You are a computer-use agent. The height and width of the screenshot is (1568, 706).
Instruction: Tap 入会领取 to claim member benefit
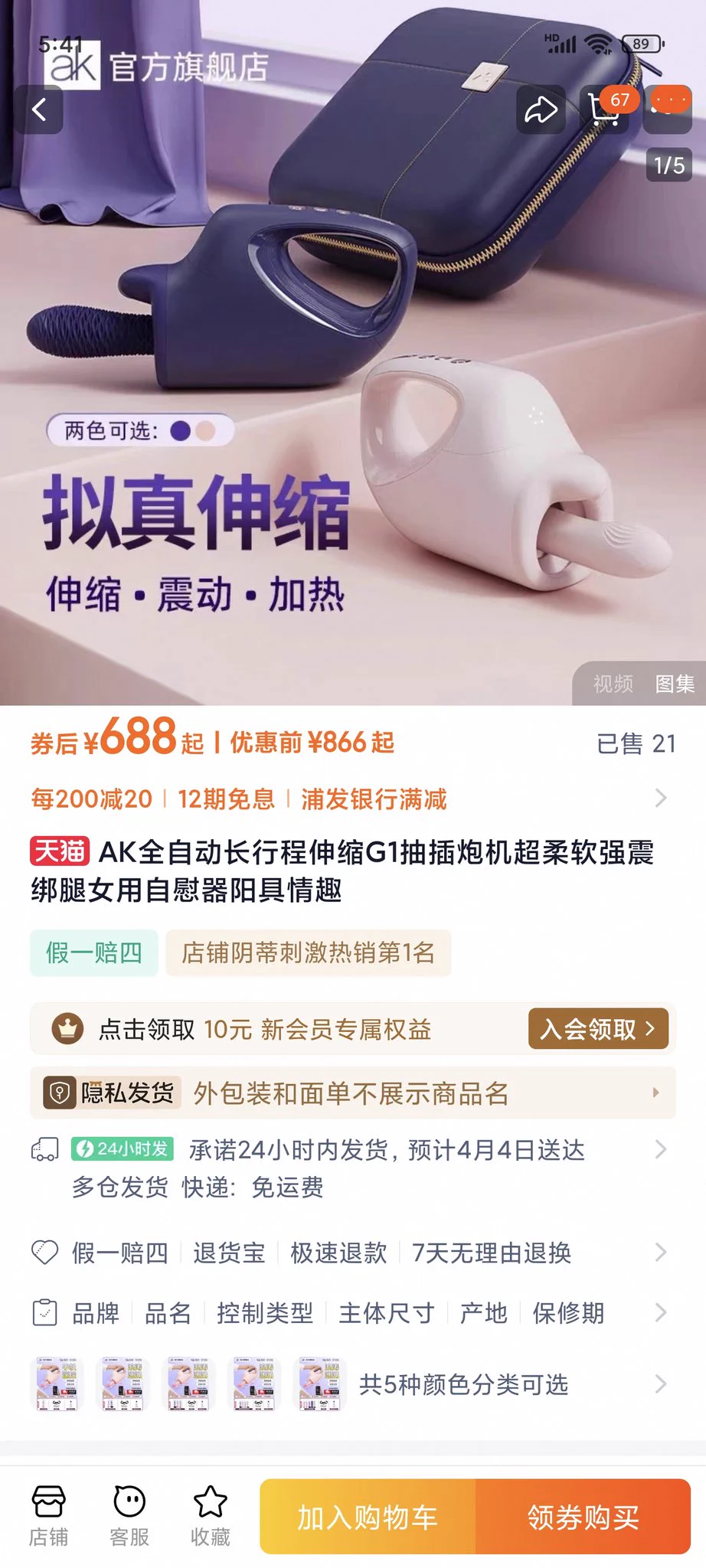coord(598,1028)
